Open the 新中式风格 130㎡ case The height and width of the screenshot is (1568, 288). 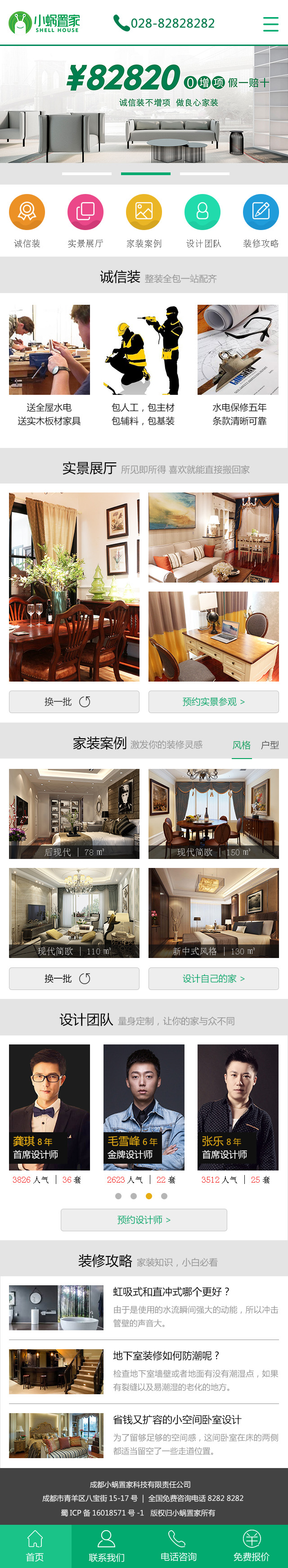point(213,913)
